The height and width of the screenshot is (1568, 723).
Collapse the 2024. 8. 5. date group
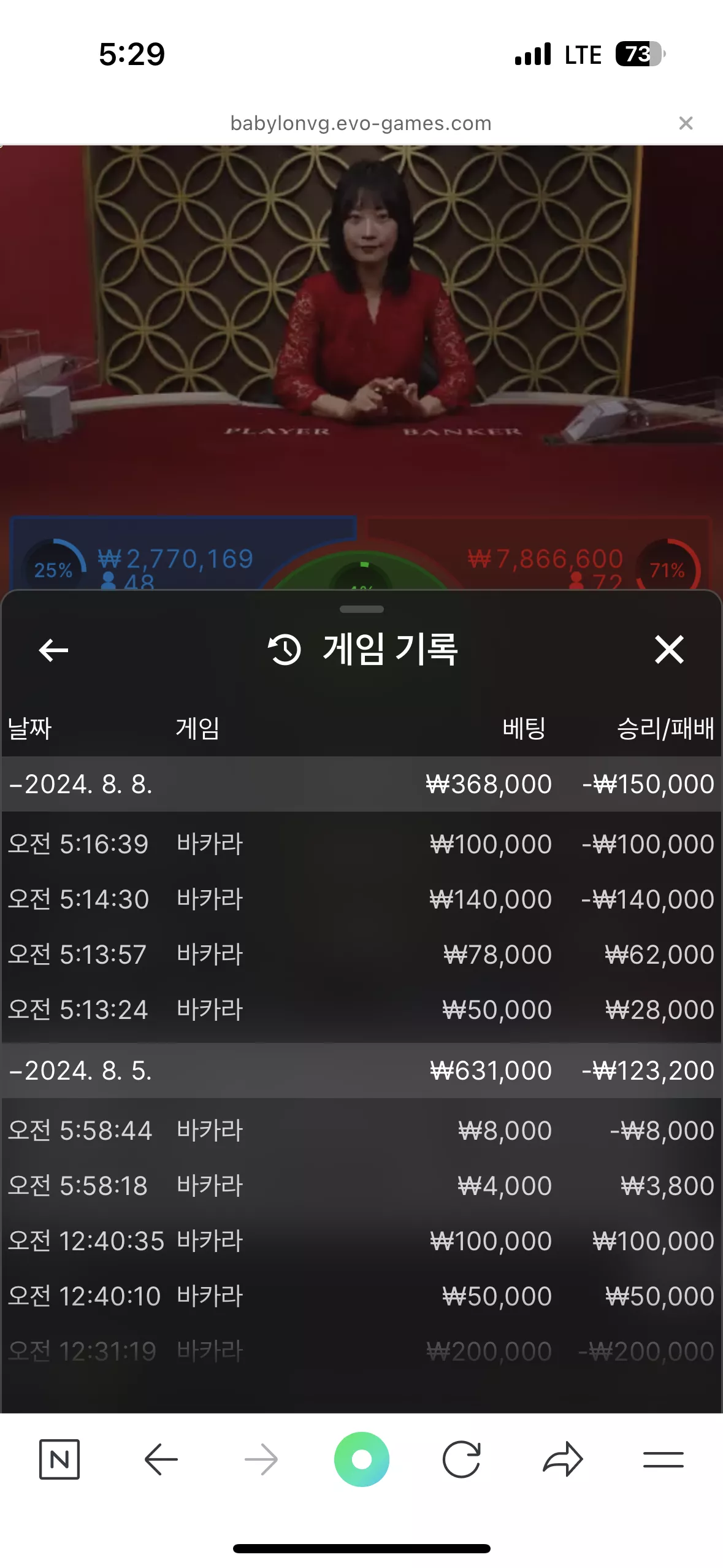point(362,1070)
